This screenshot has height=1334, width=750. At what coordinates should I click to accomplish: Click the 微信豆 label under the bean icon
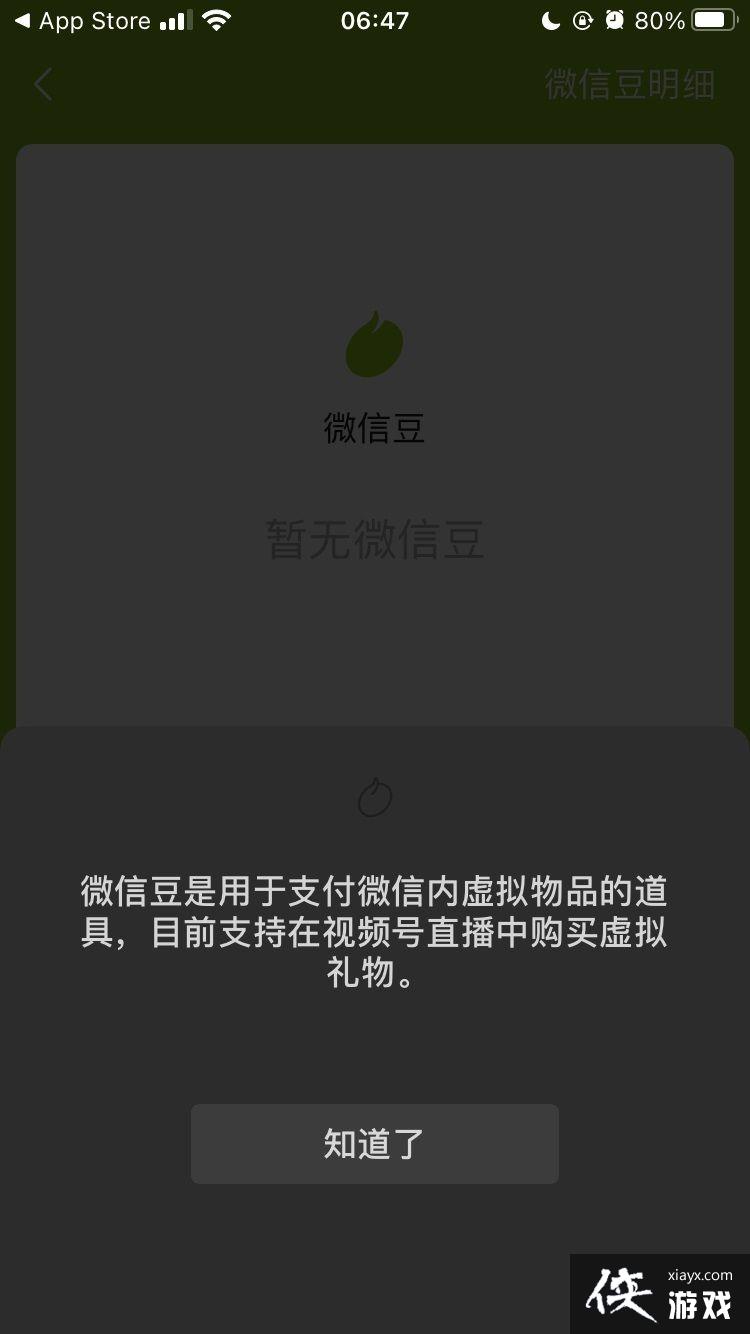[x=375, y=428]
